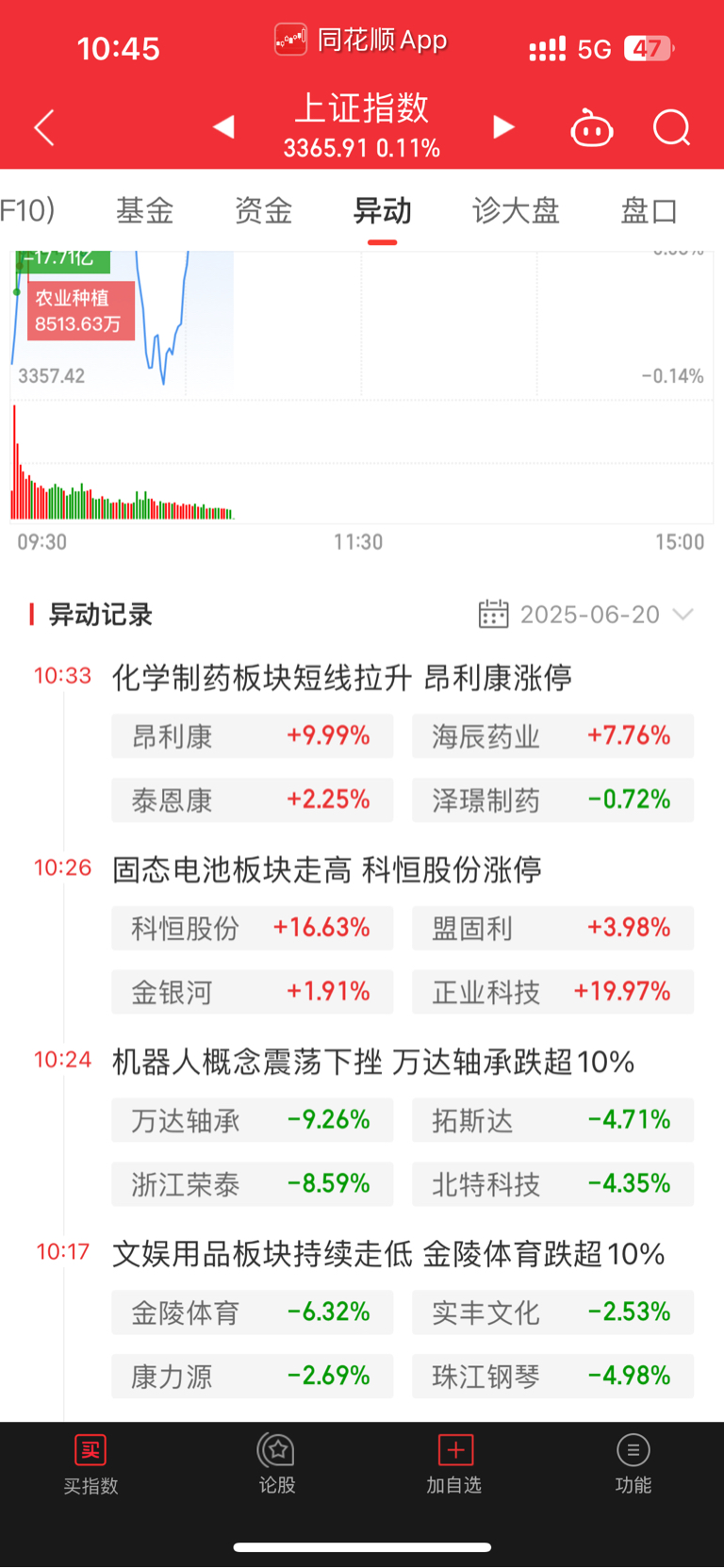Open the 昂利康 stock chip

[x=253, y=736]
